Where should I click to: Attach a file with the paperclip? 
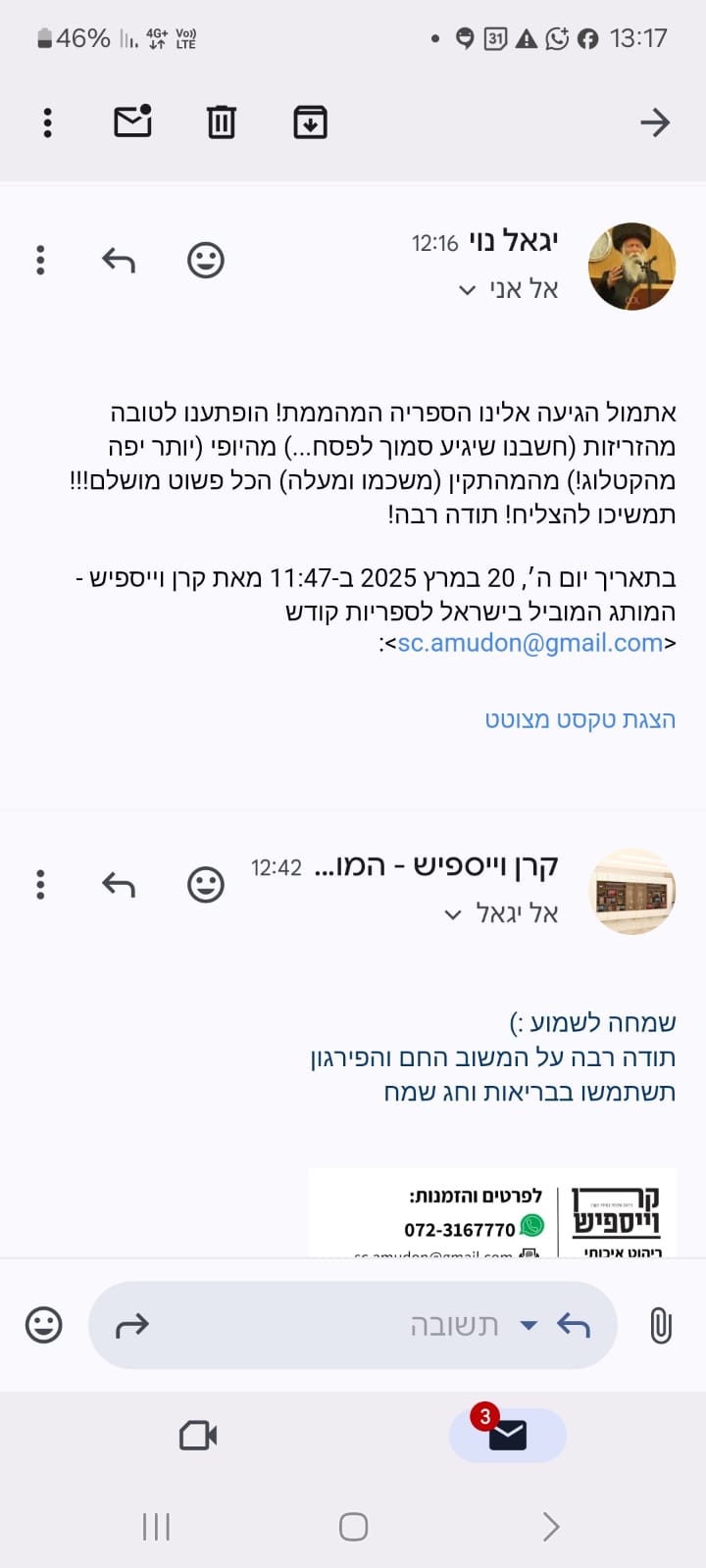point(661,1326)
